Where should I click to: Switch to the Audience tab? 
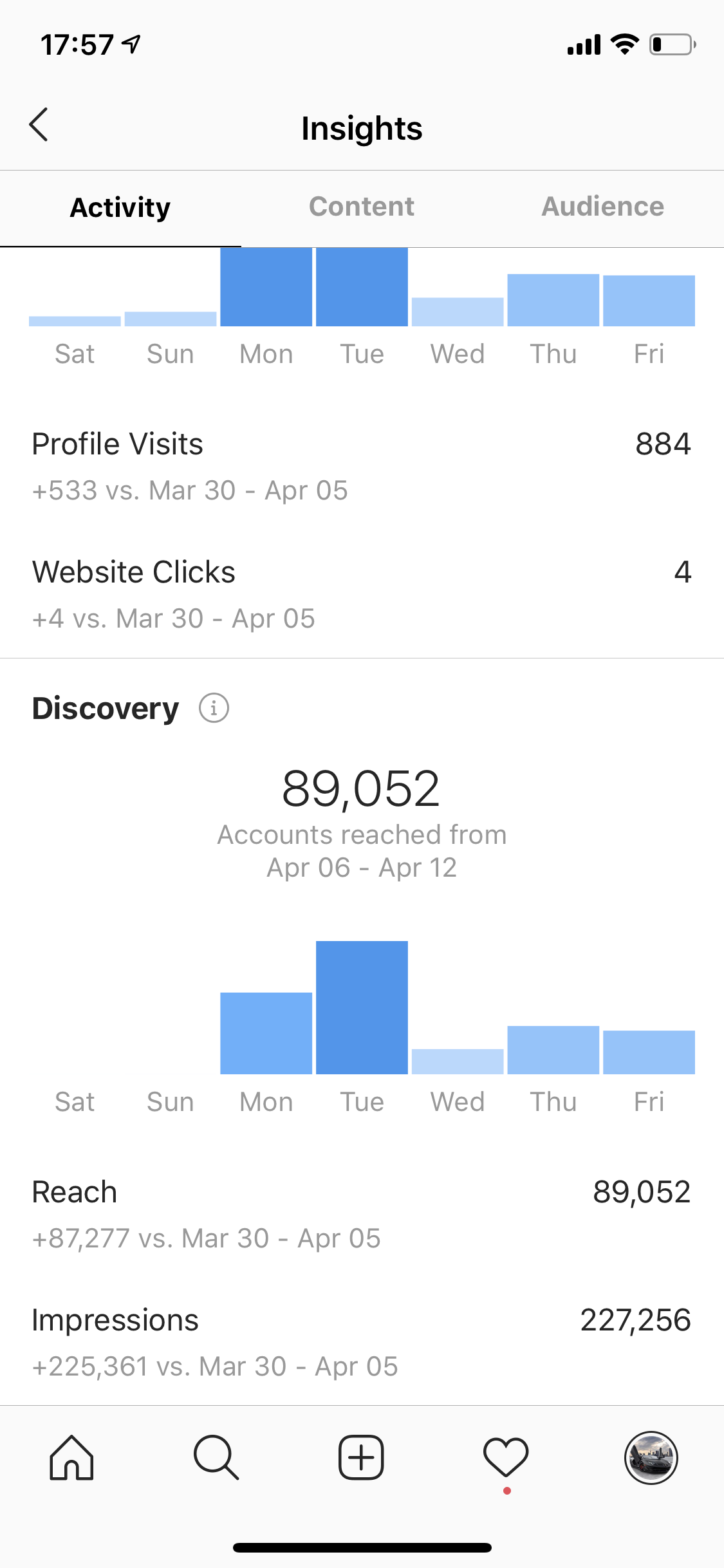pyautogui.click(x=603, y=207)
